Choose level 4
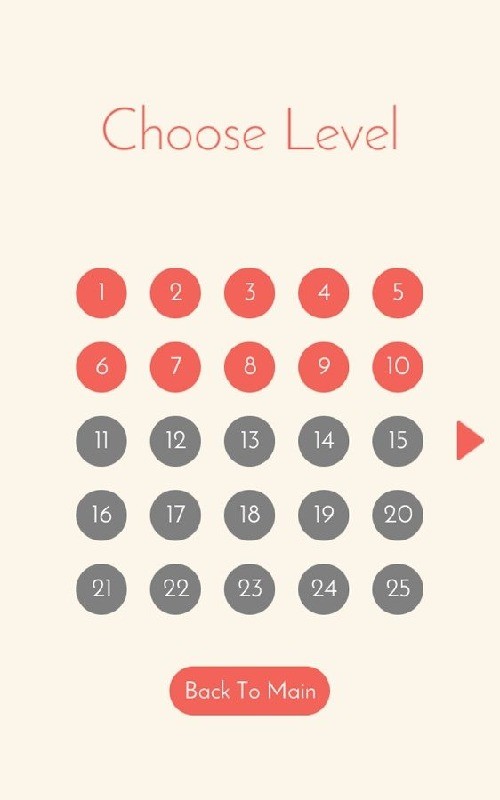The width and height of the screenshot is (500, 800). (x=324, y=293)
